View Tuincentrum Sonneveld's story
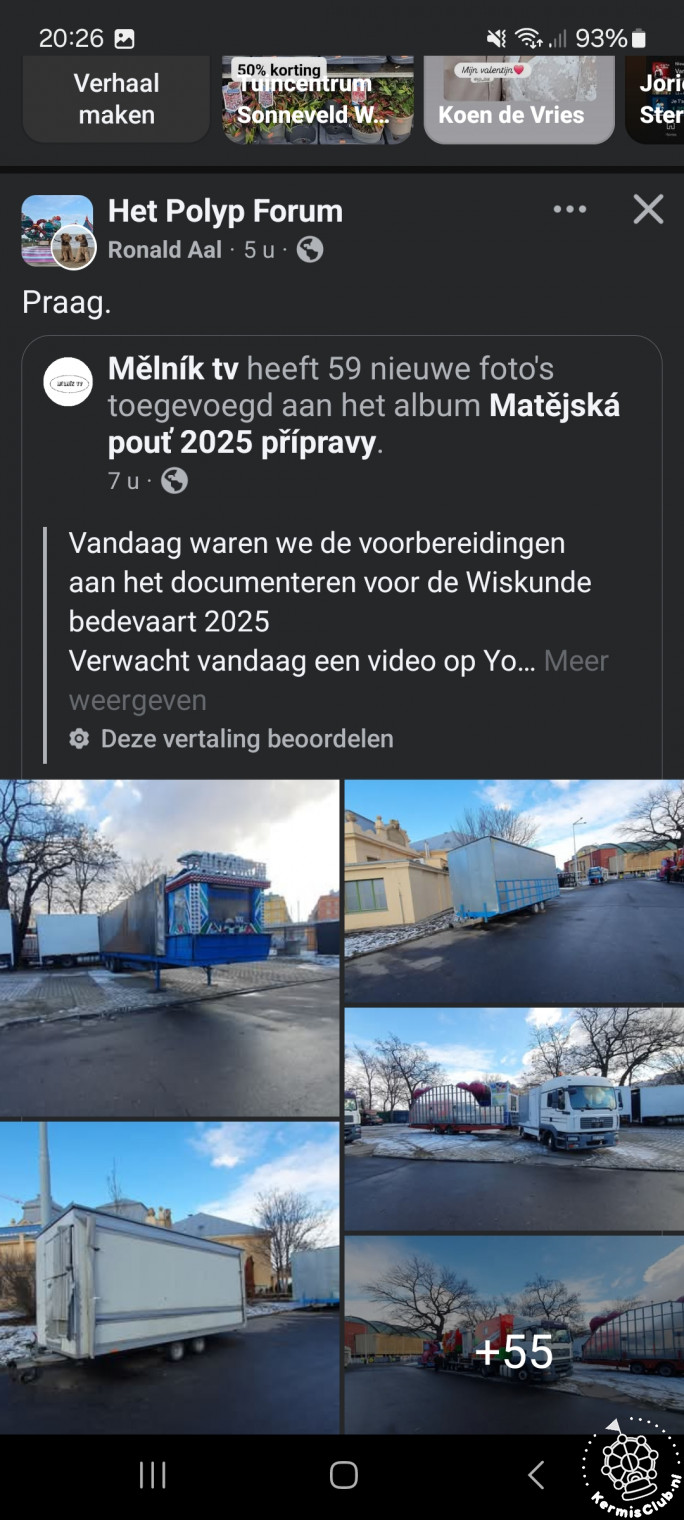Screen dimensions: 684x1520 point(317,99)
